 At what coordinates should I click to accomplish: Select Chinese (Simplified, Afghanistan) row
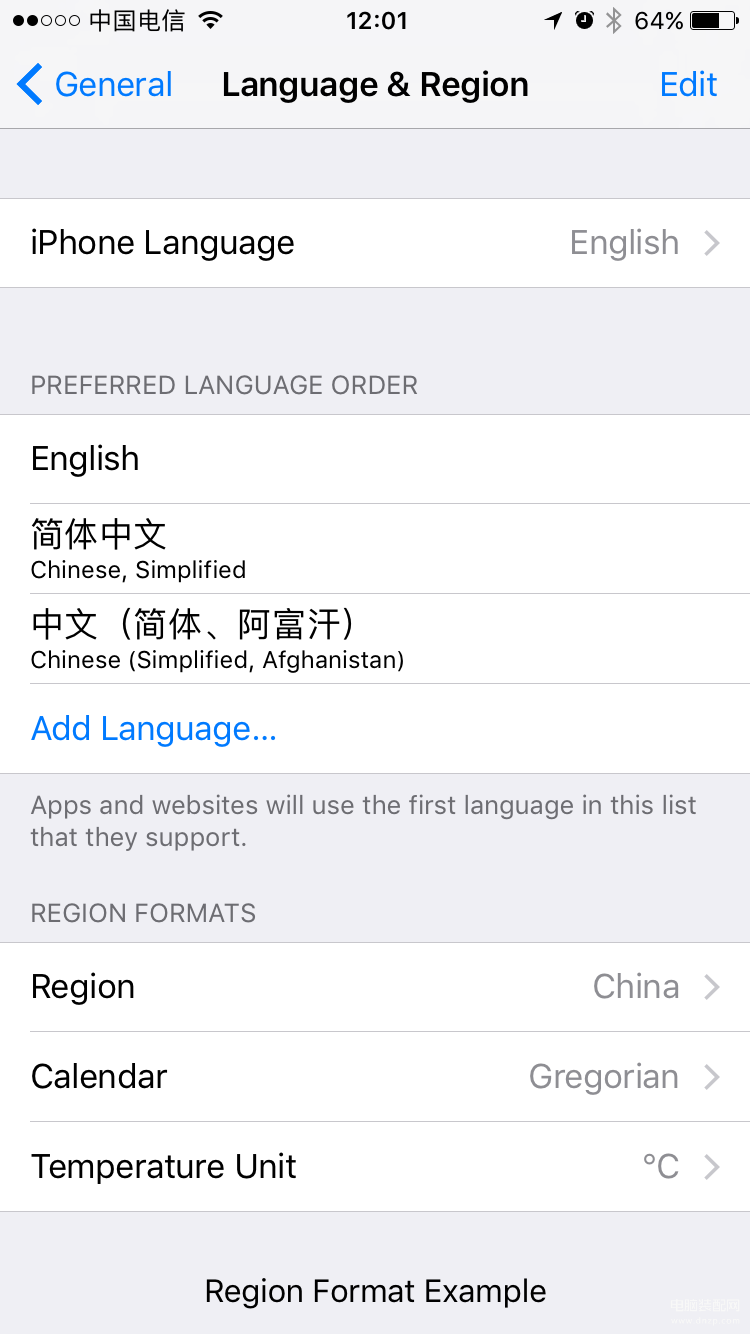(x=375, y=639)
